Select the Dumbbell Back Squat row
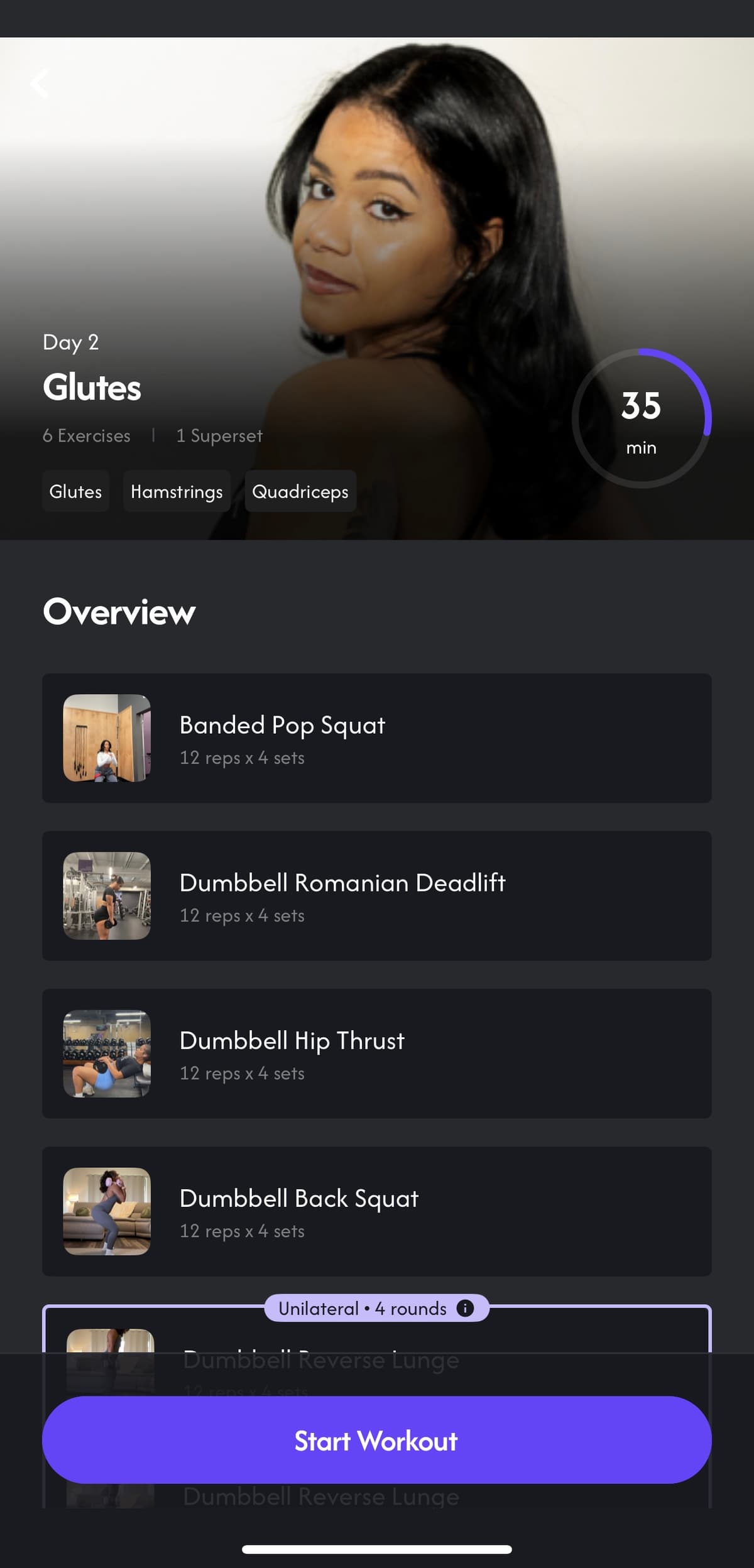This screenshot has width=754, height=1568. (376, 1211)
